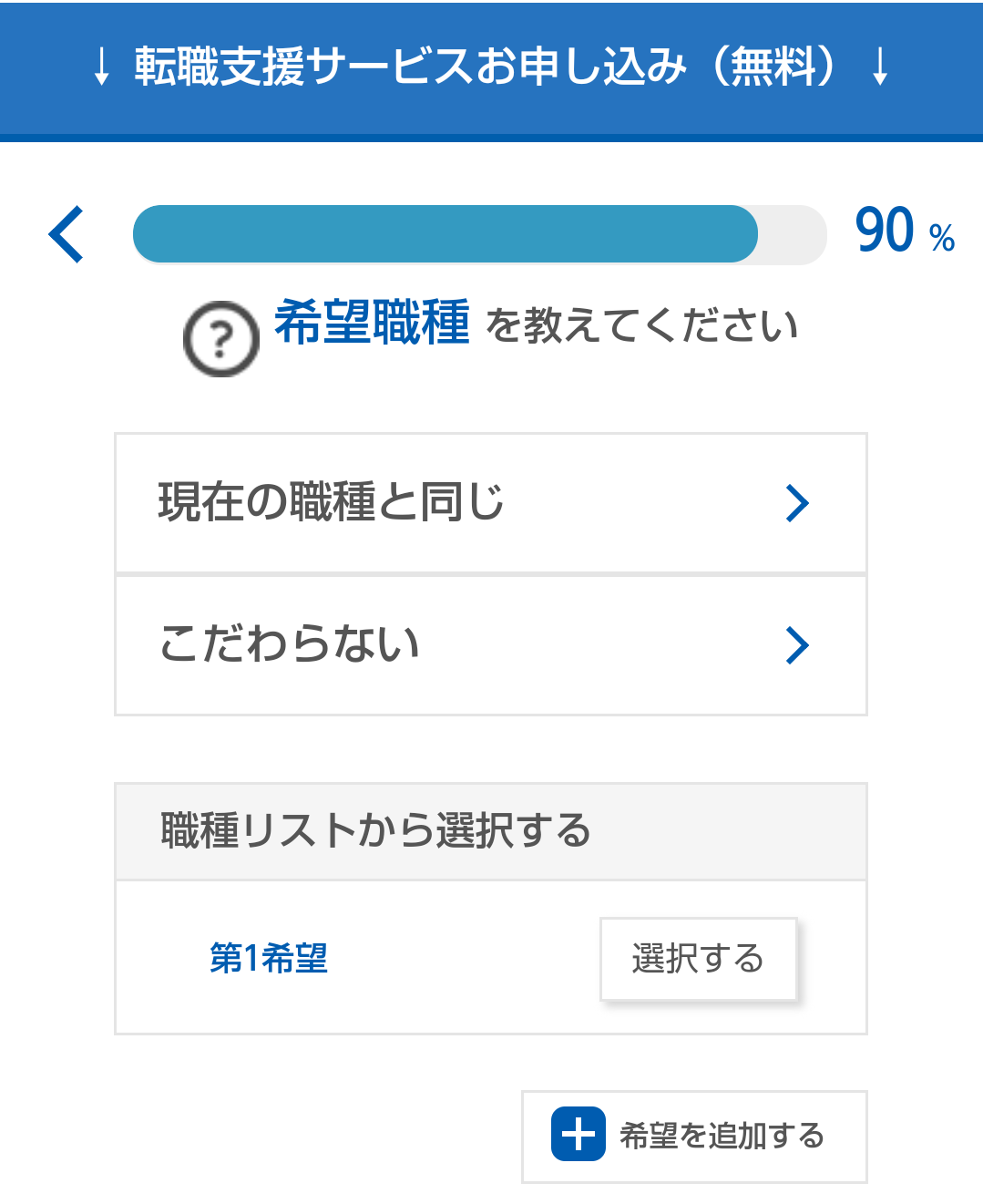Select the chevron on こだわらない row
Image resolution: width=983 pixels, height=1204 pixels.
pos(799,645)
